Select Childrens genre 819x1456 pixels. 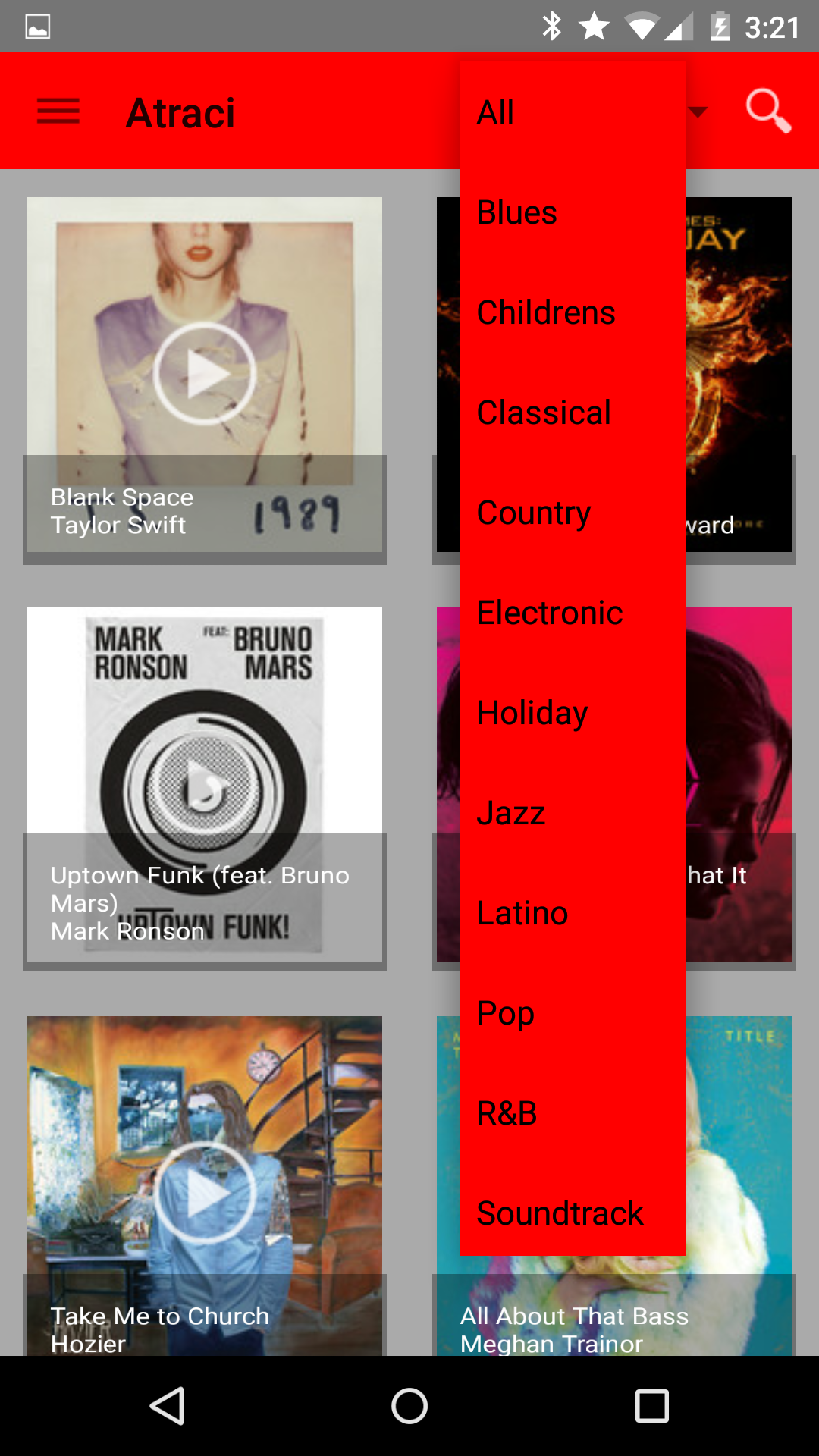(x=572, y=312)
